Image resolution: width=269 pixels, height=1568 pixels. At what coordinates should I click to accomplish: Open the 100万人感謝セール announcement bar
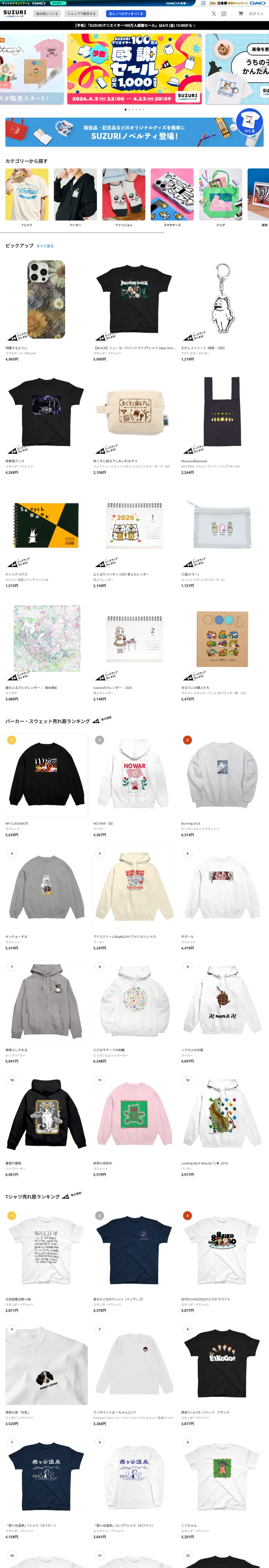[x=134, y=26]
